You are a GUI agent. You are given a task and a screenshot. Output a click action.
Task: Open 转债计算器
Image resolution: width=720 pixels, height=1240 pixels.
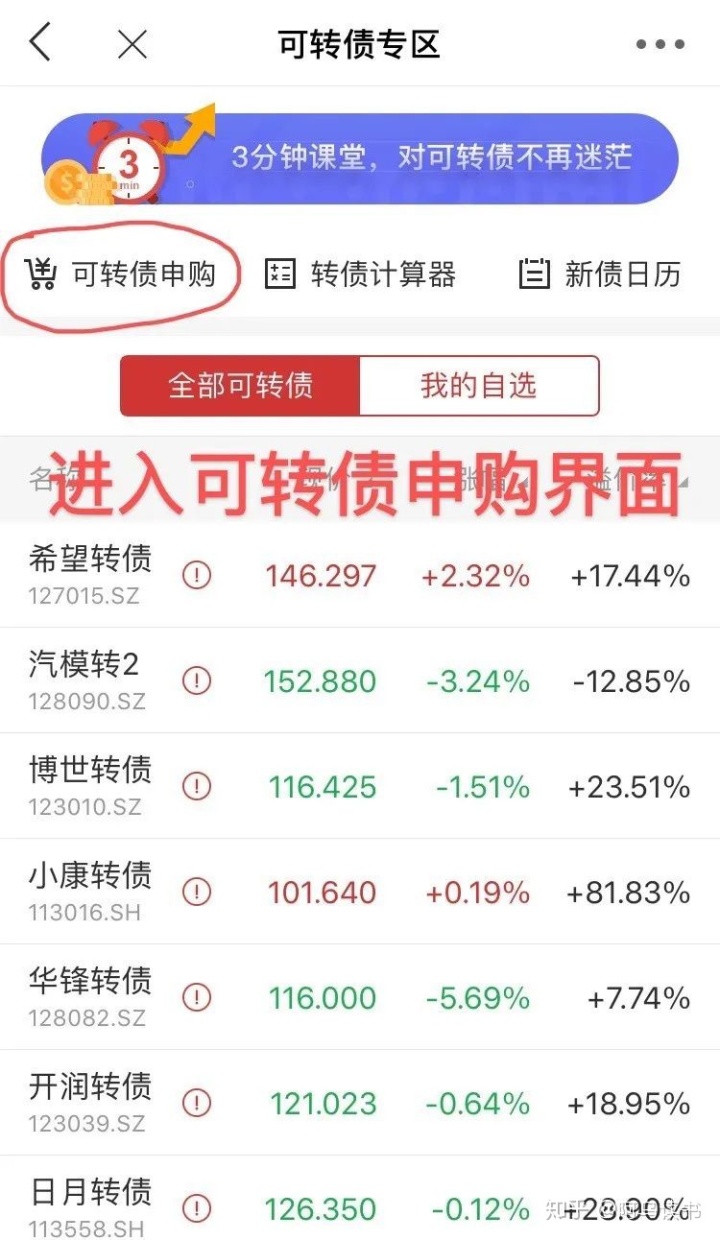pyautogui.click(x=360, y=273)
